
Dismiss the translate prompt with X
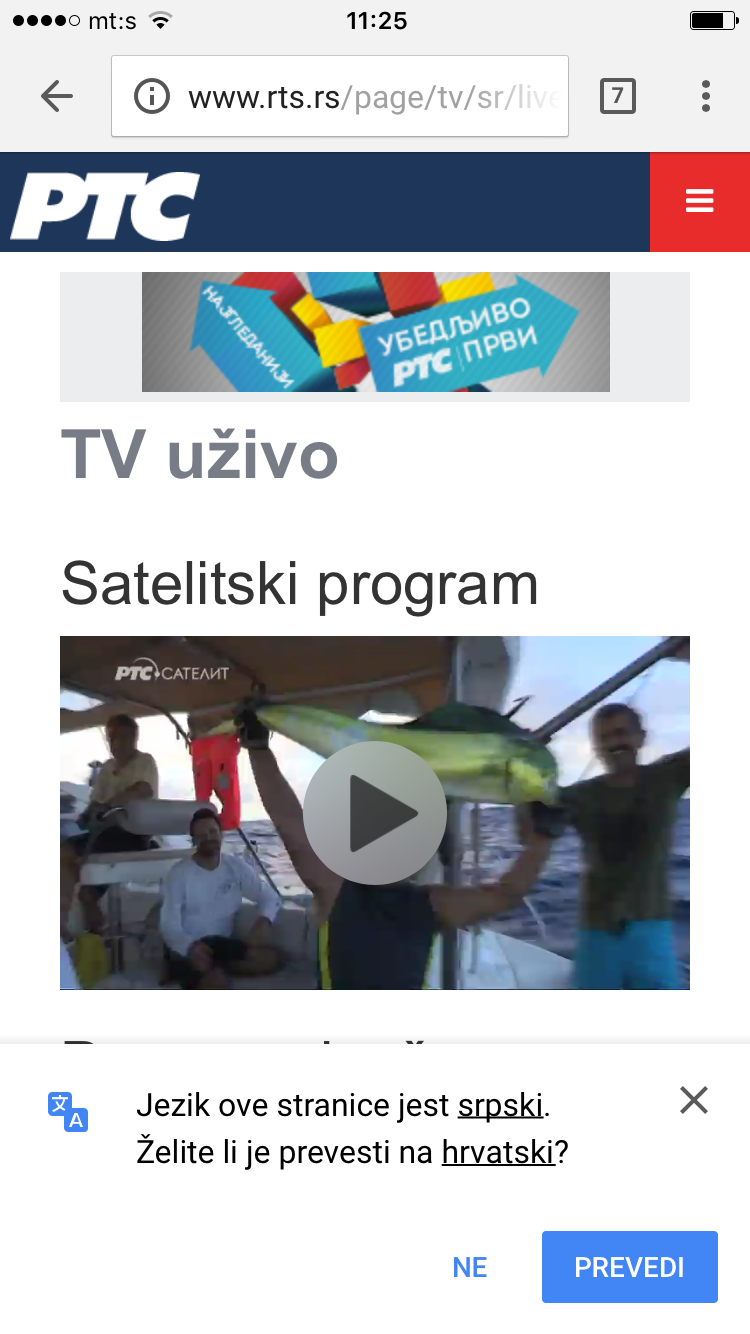pos(693,1101)
